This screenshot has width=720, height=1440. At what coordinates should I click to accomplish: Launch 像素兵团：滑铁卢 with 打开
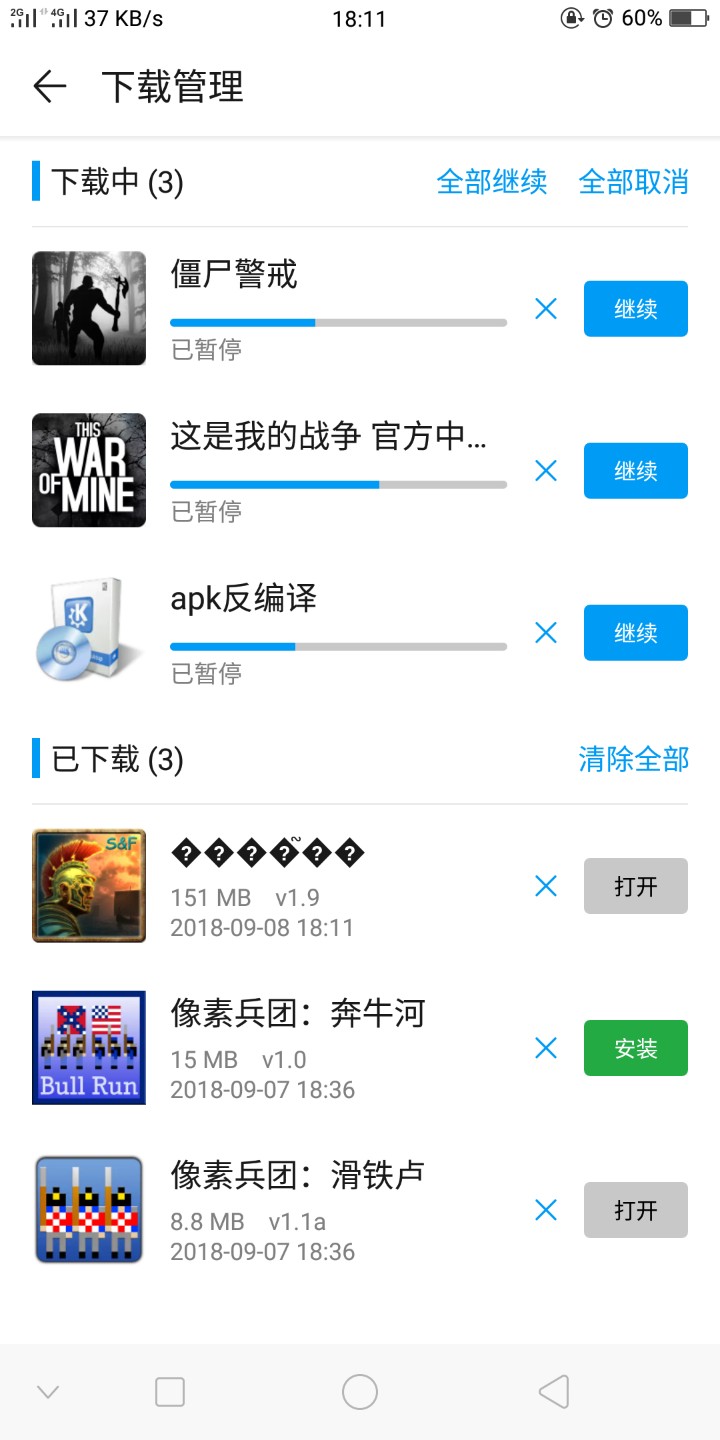click(635, 1210)
